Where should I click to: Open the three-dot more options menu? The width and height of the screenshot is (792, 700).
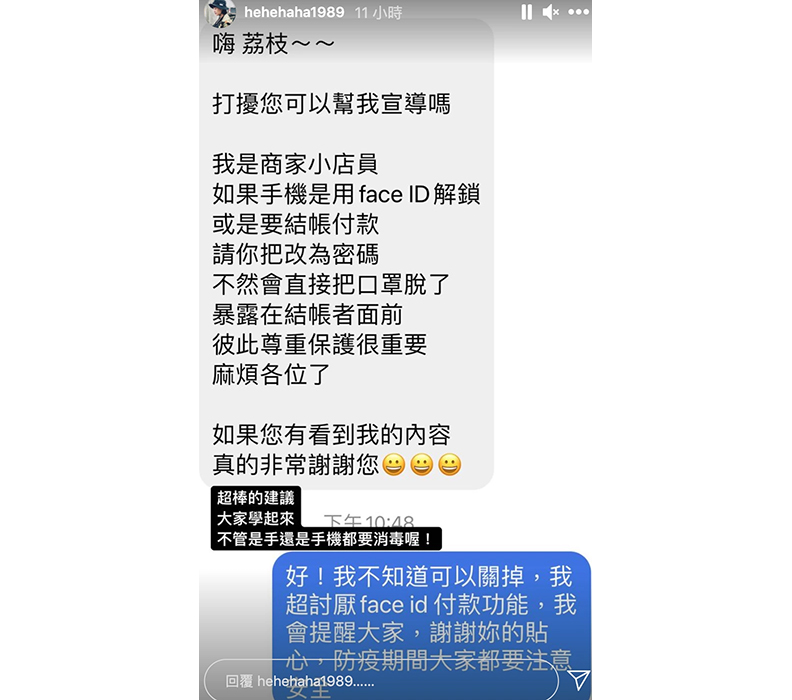click(x=578, y=12)
